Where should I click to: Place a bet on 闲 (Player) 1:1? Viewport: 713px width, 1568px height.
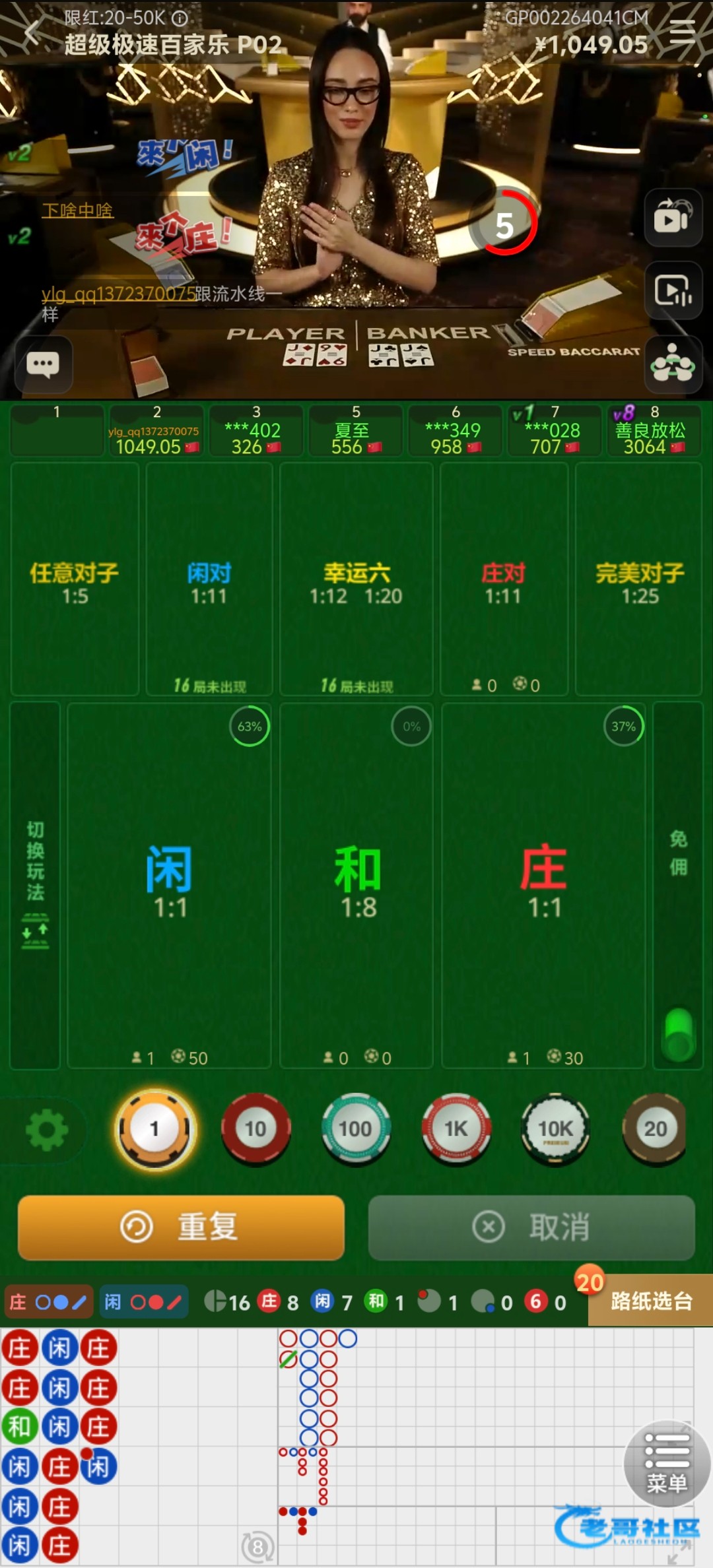point(169,885)
